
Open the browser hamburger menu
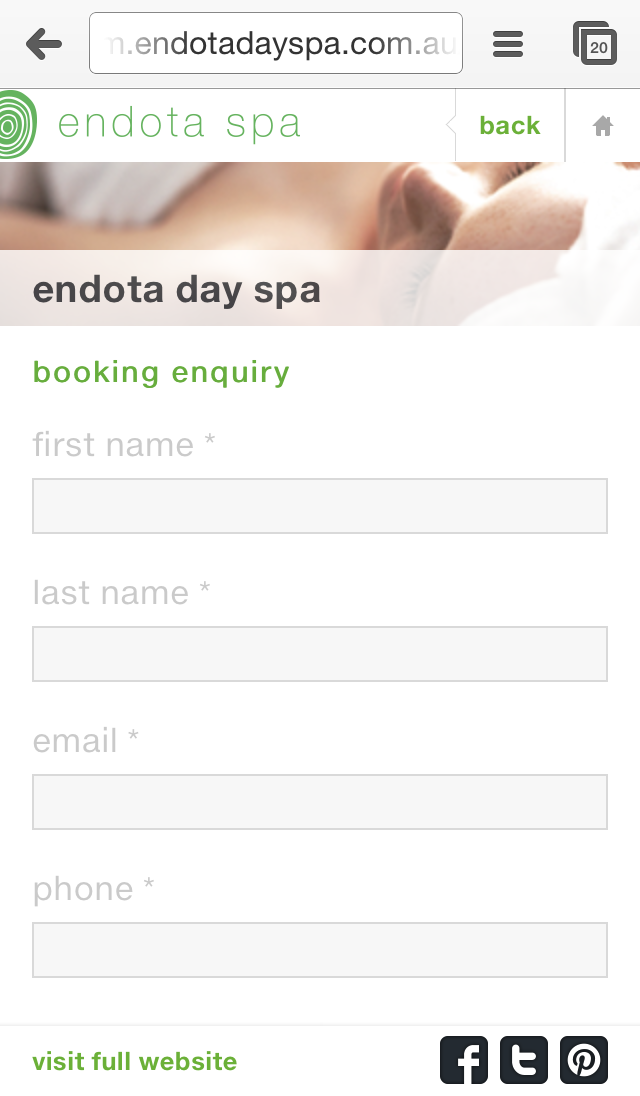(508, 44)
